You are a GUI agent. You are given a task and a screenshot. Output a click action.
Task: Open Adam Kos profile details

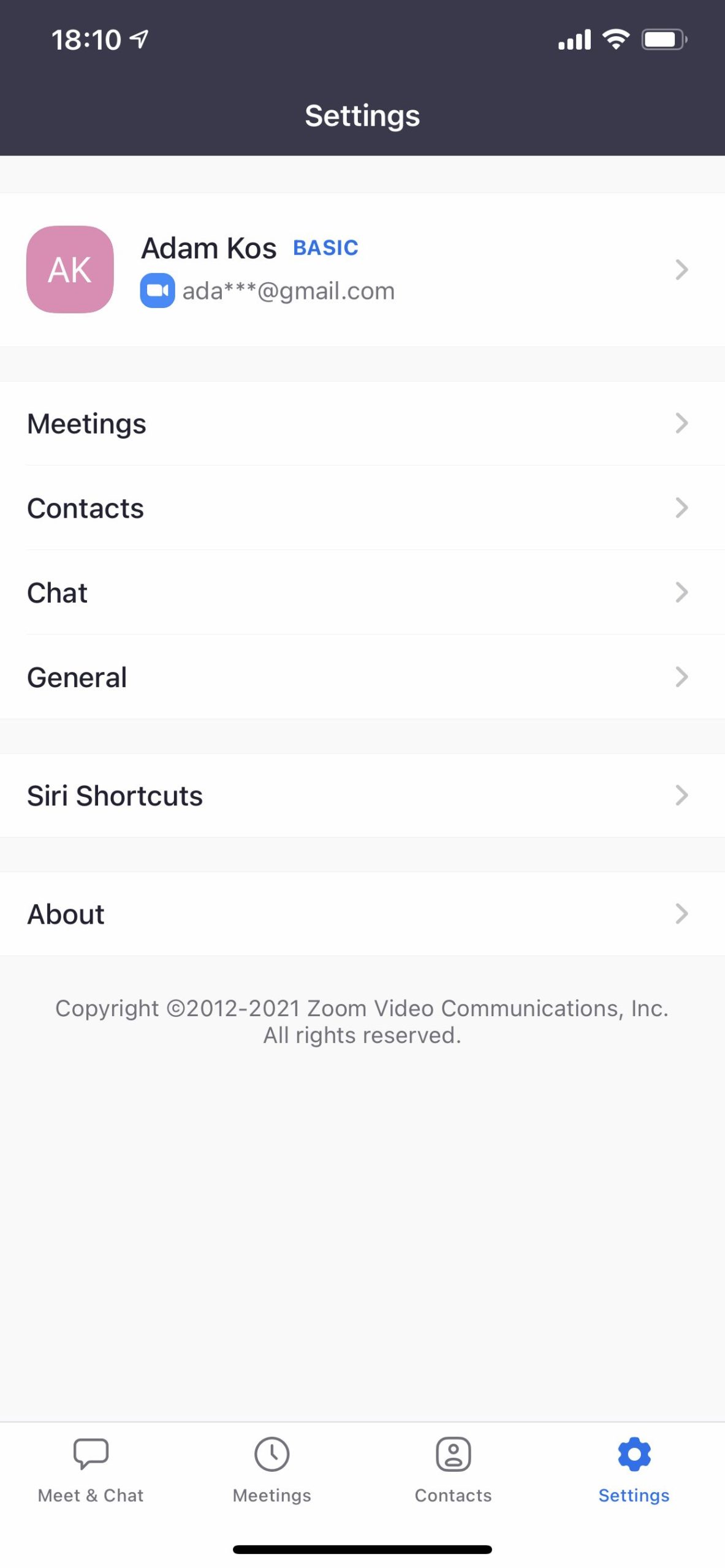coord(362,269)
